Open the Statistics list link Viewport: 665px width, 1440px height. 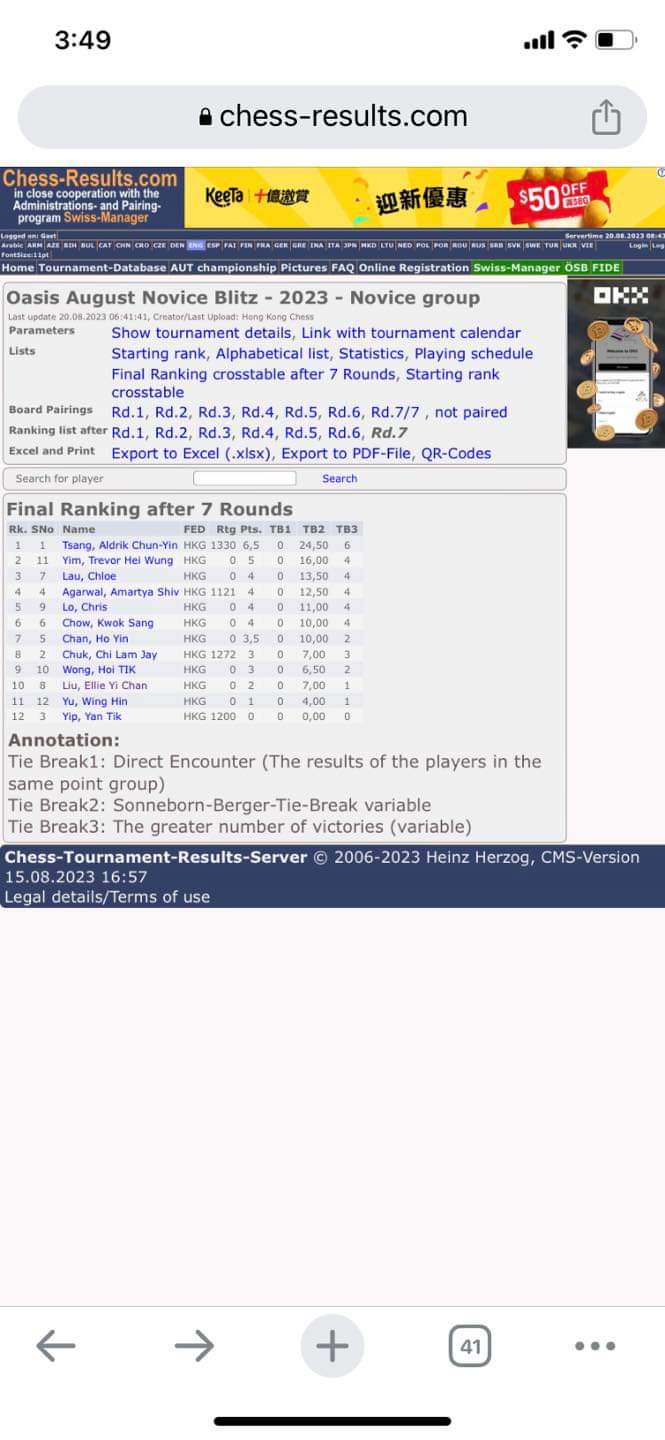(371, 354)
